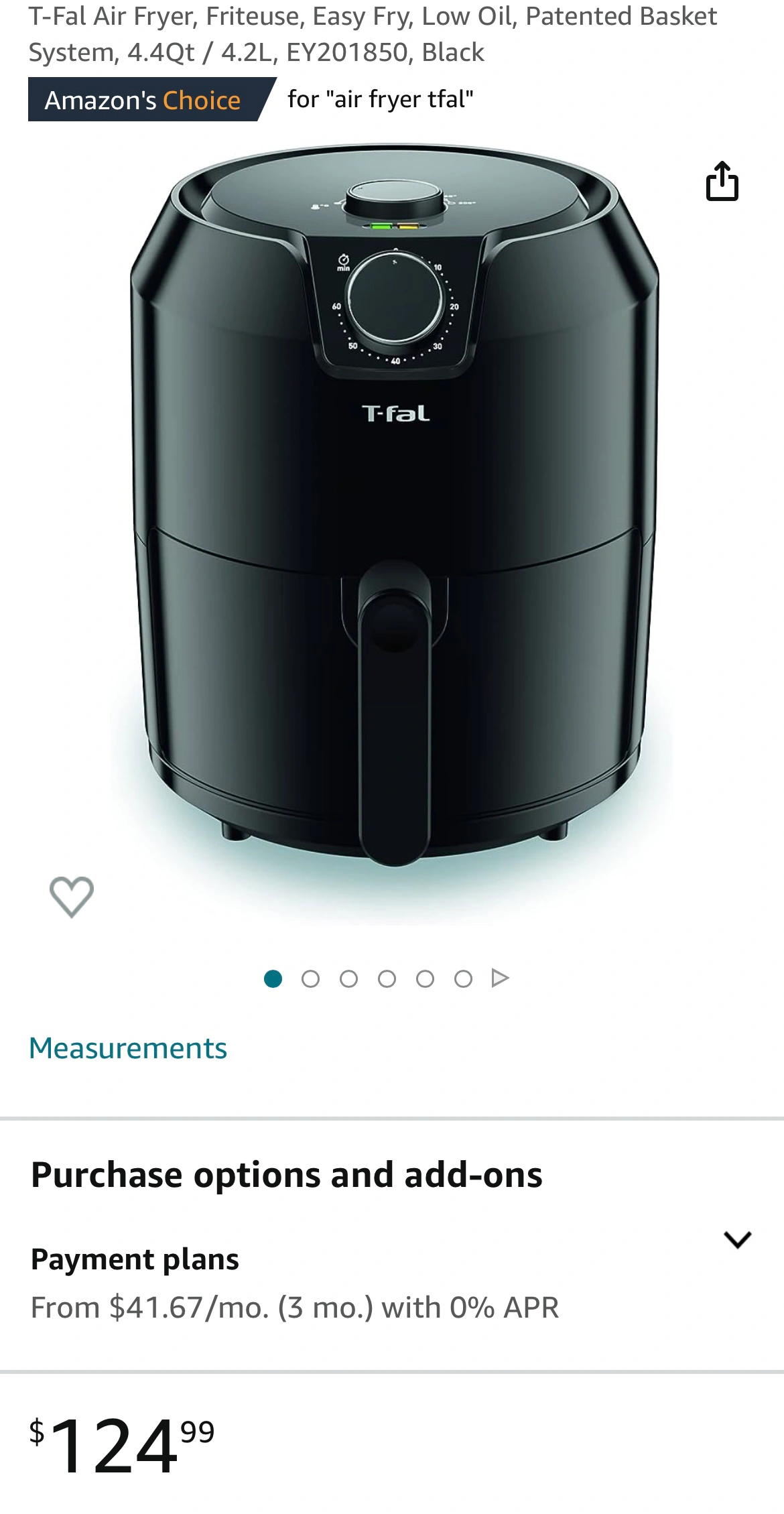Play the product video from the carousel indicator
The width and height of the screenshot is (784, 1514).
point(500,979)
